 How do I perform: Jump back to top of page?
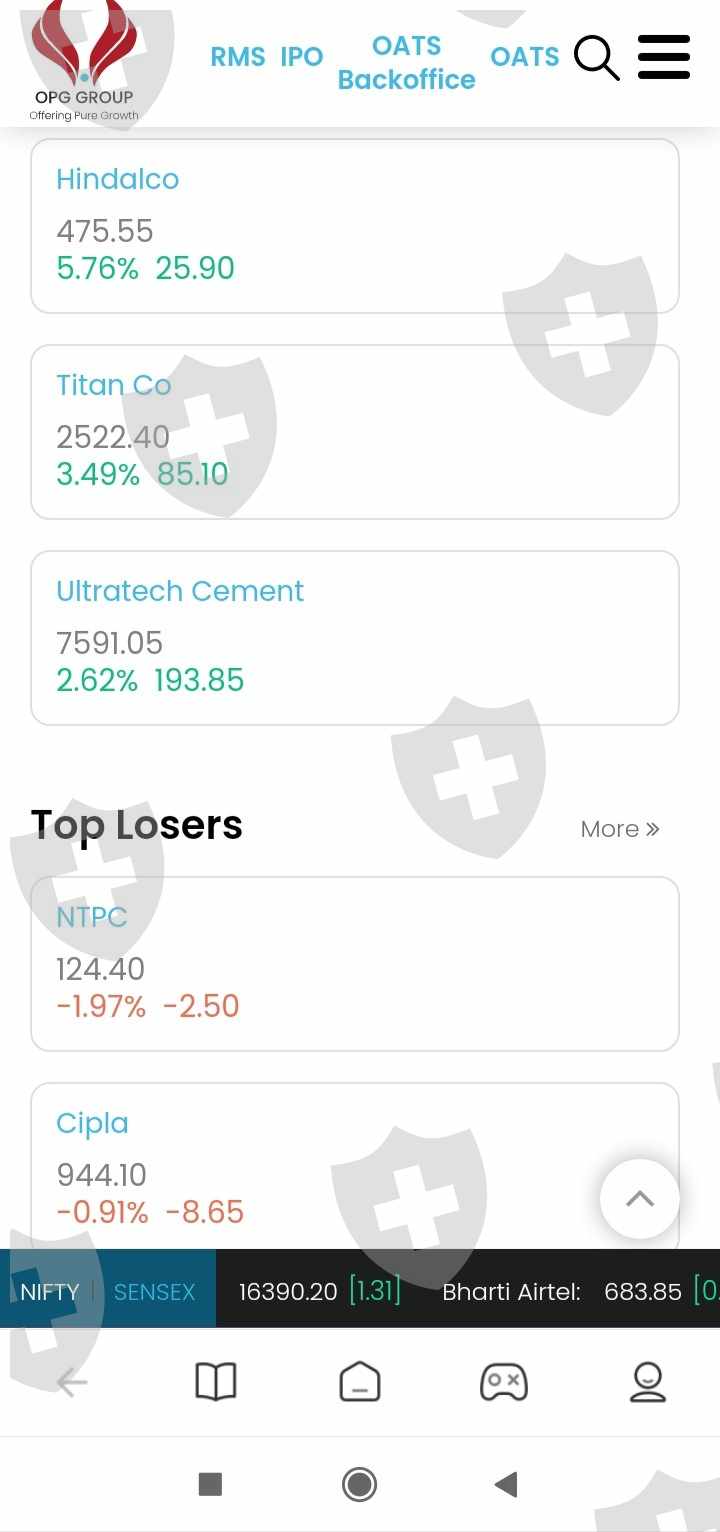click(x=640, y=1199)
